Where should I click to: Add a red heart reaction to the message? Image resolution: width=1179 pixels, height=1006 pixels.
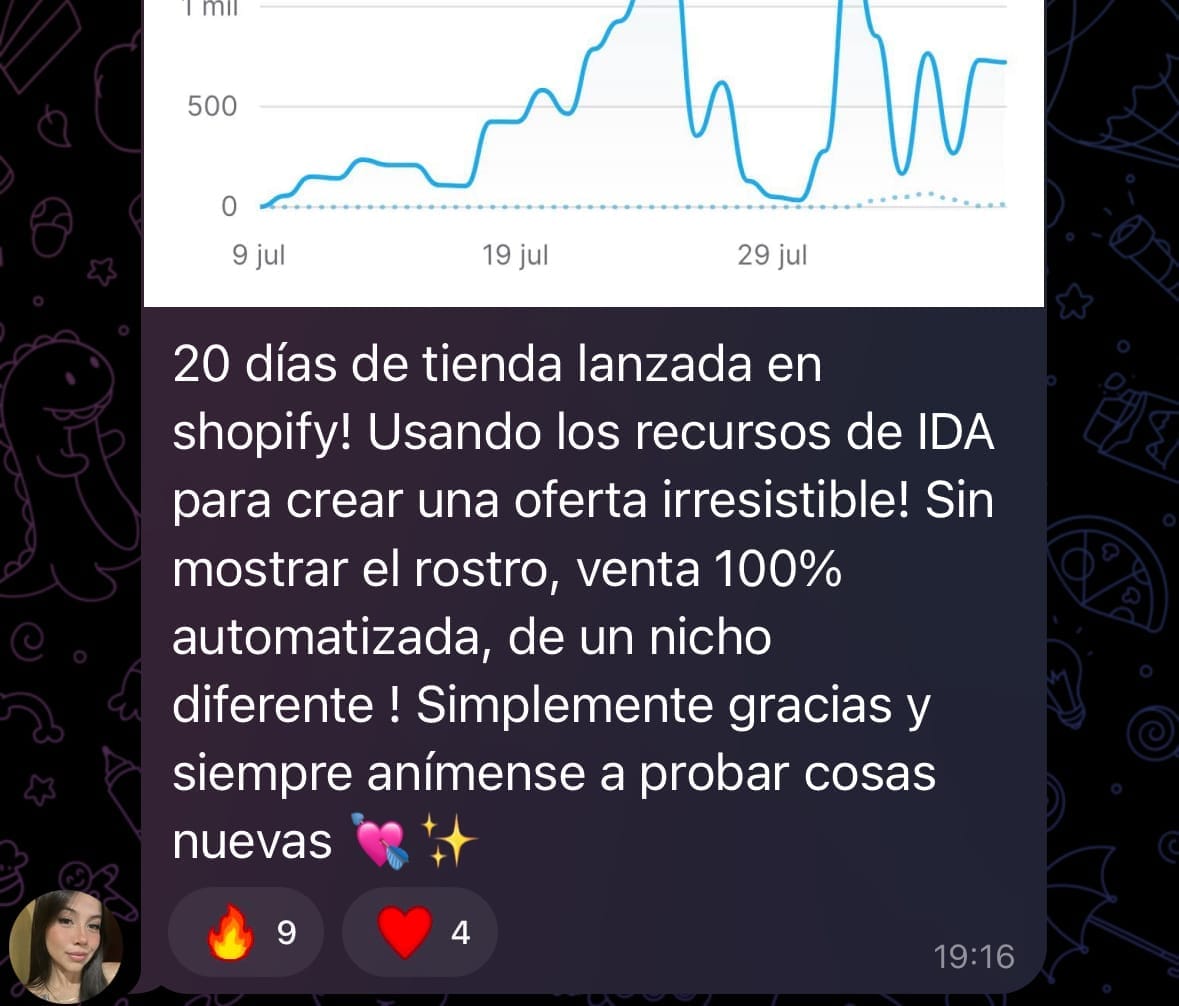coord(419,932)
